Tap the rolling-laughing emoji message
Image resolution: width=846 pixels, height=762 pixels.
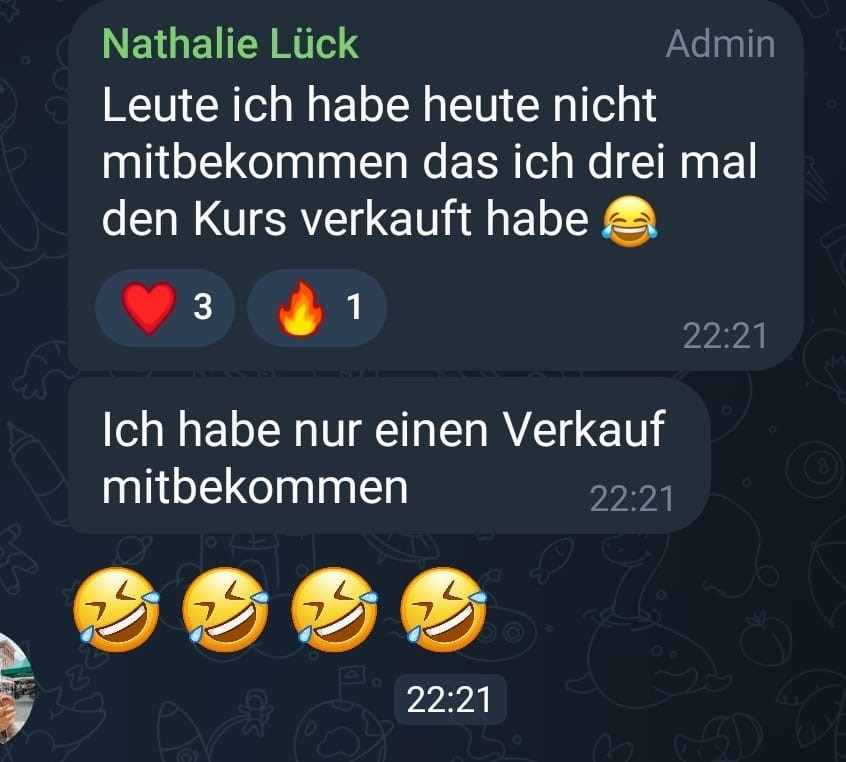(x=280, y=609)
